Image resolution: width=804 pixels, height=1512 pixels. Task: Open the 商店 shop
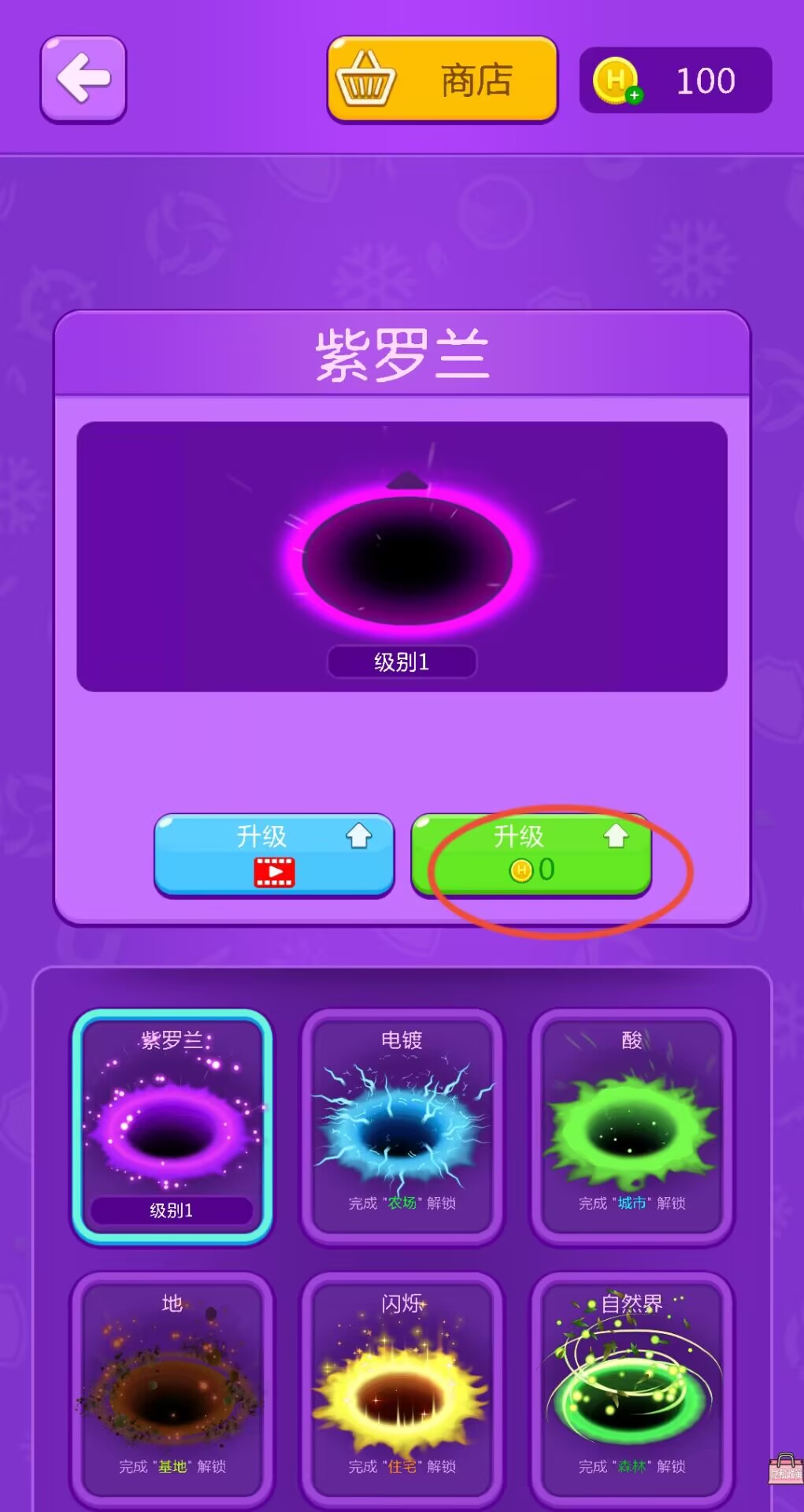[442, 80]
